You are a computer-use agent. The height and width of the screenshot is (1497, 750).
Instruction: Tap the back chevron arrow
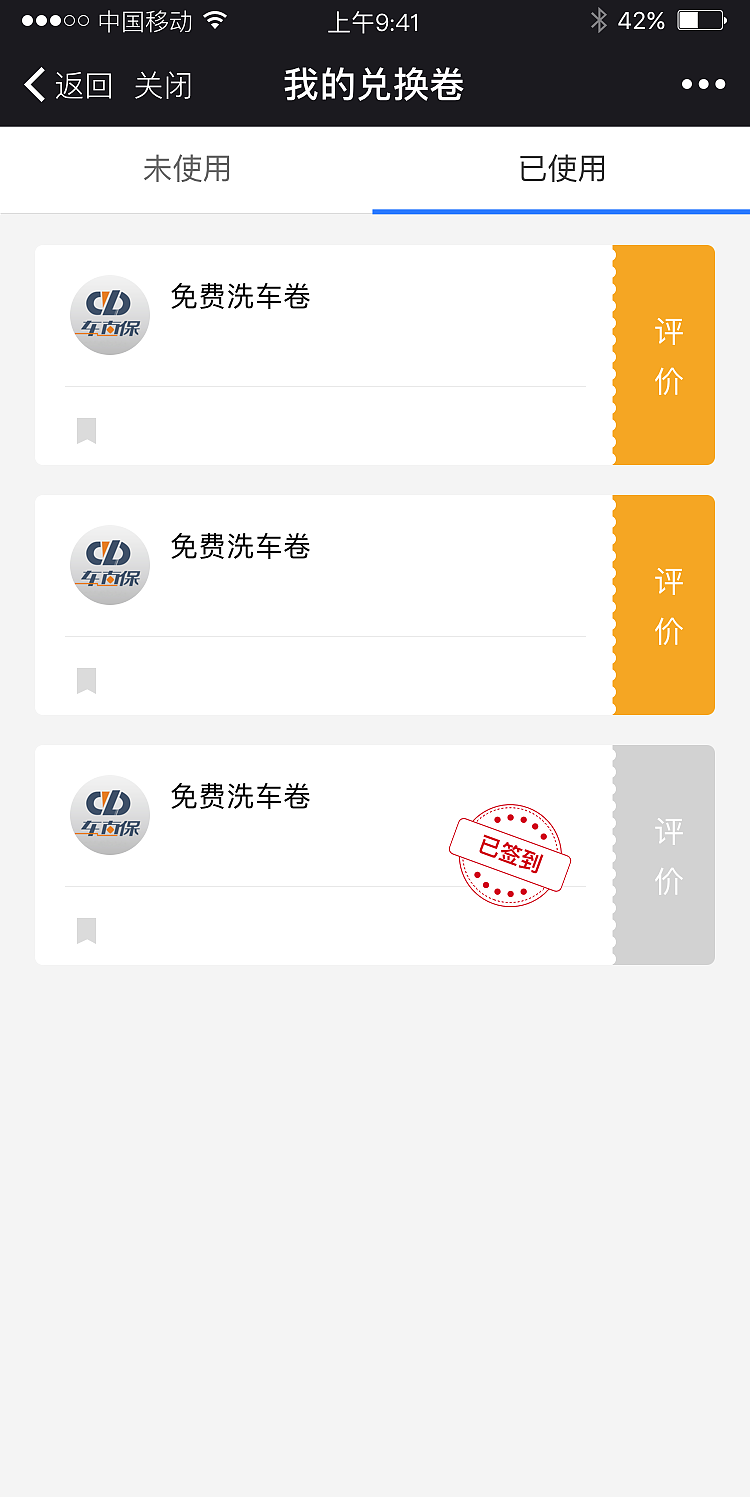pos(32,85)
